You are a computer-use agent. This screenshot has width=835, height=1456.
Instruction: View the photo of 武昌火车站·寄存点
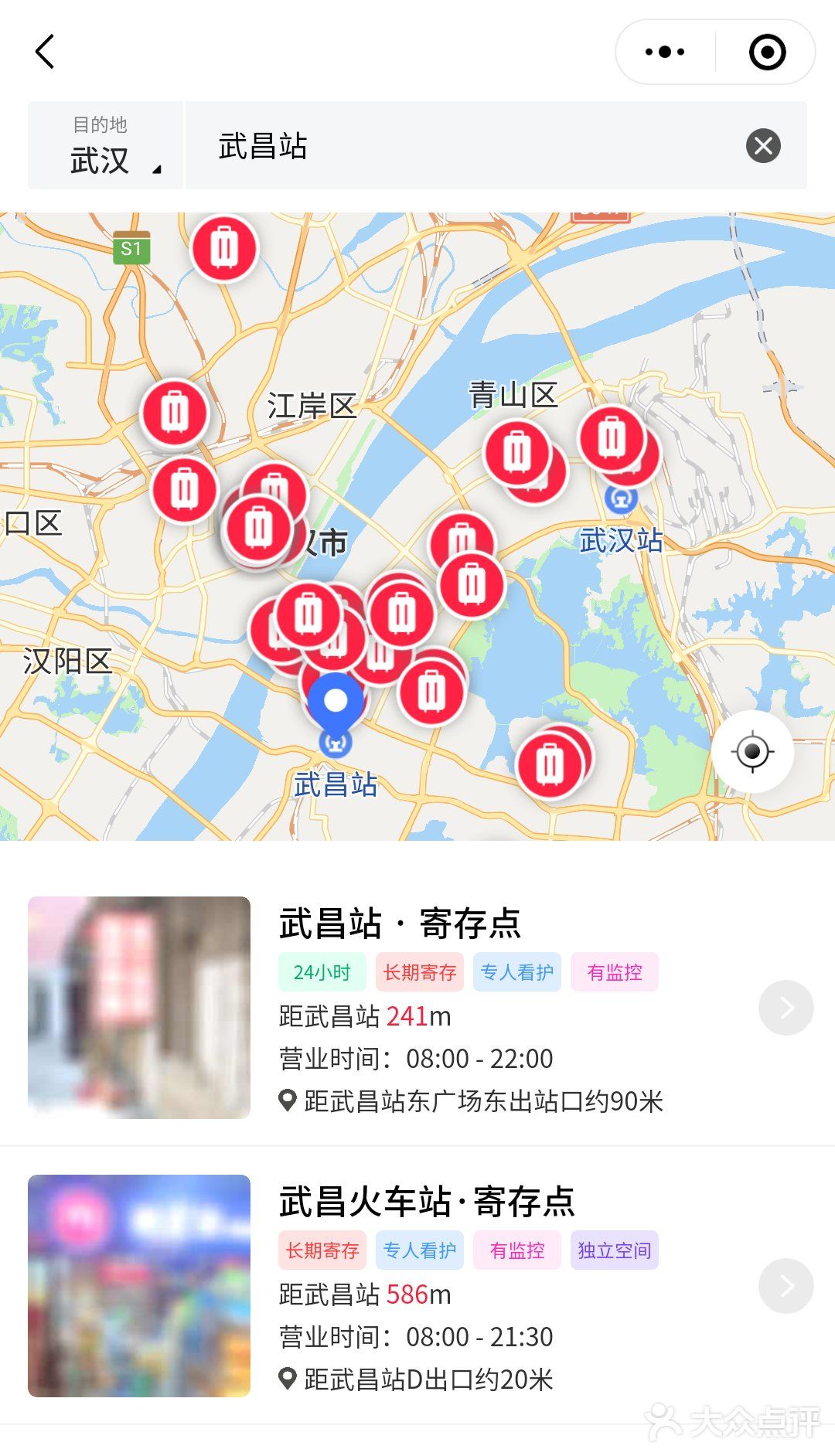click(139, 1286)
